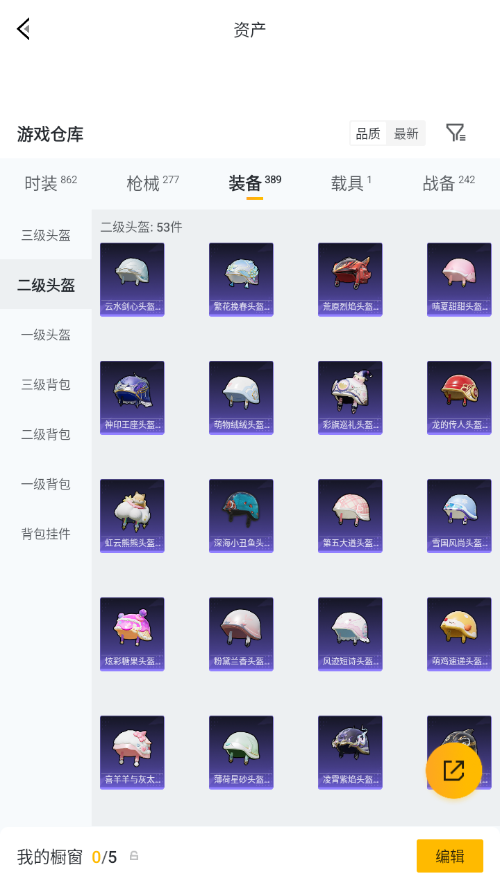Viewport: 500px width, 885px height.
Task: Switch to the 载具 tab
Action: tap(350, 183)
